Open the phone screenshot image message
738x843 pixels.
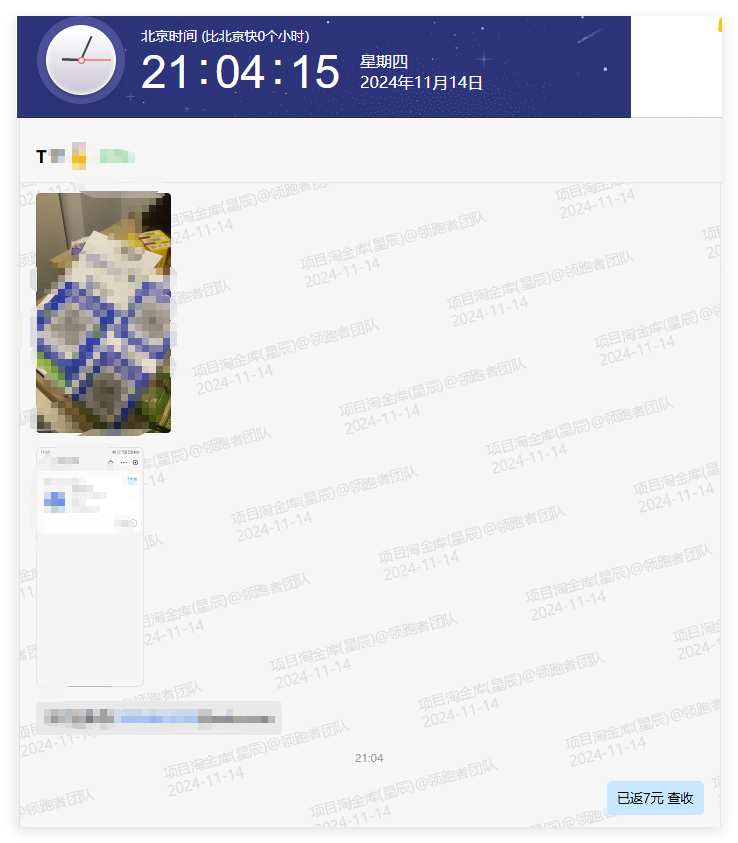click(x=90, y=566)
